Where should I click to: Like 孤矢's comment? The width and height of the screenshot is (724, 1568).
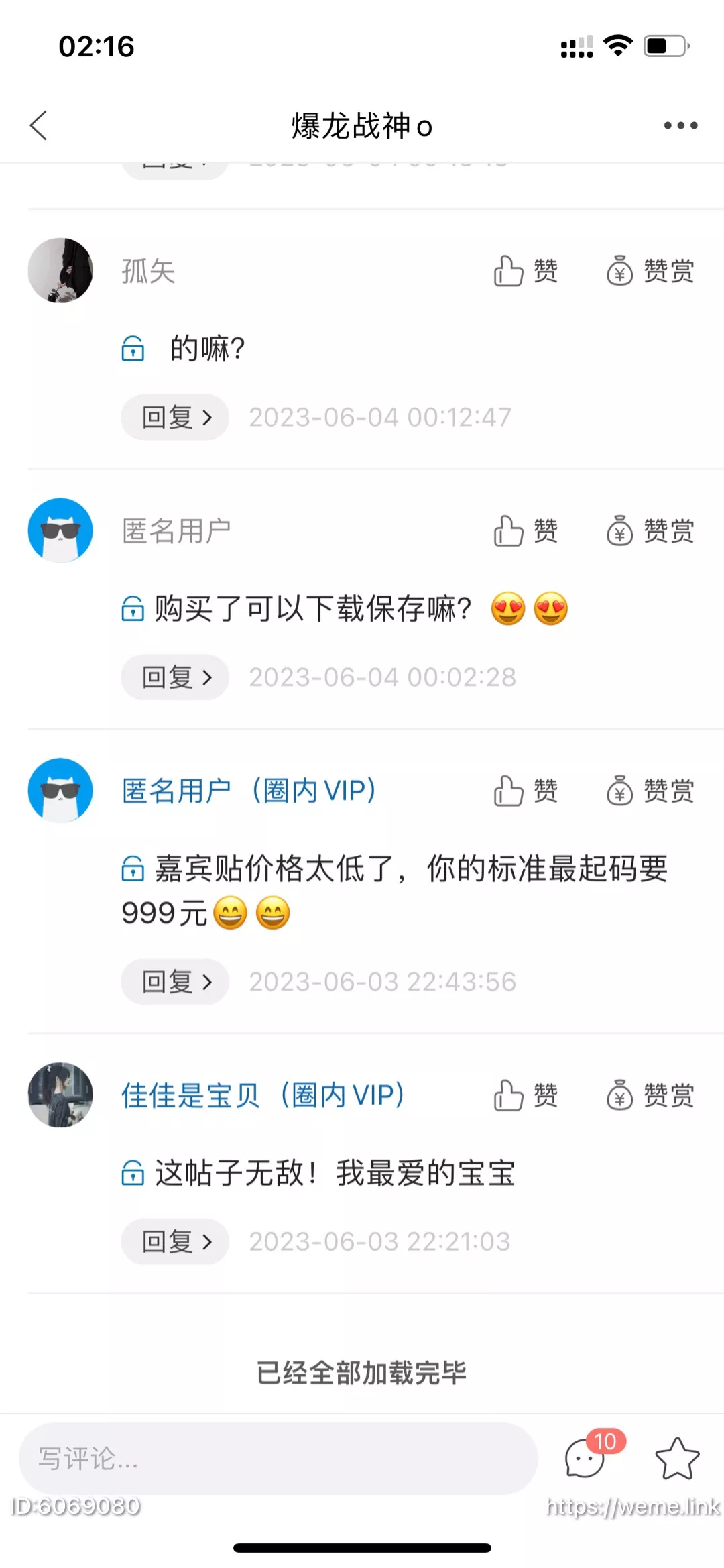526,271
